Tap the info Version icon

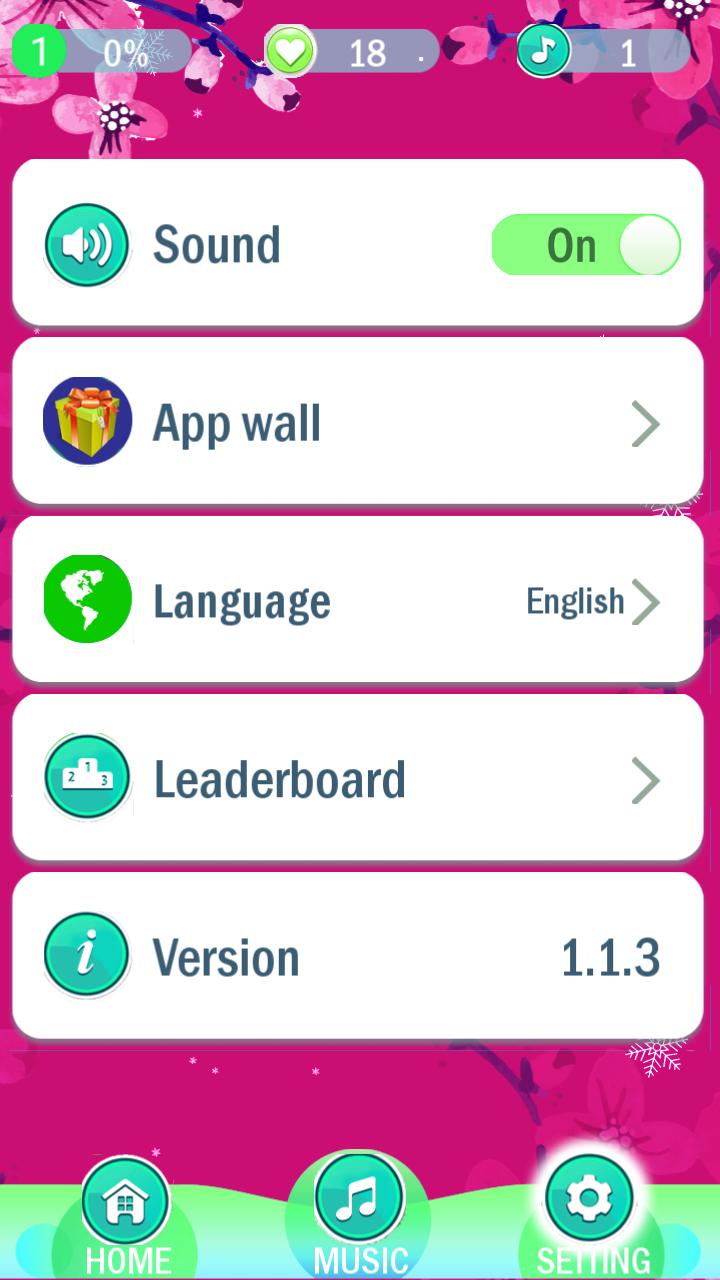pyautogui.click(x=87, y=955)
